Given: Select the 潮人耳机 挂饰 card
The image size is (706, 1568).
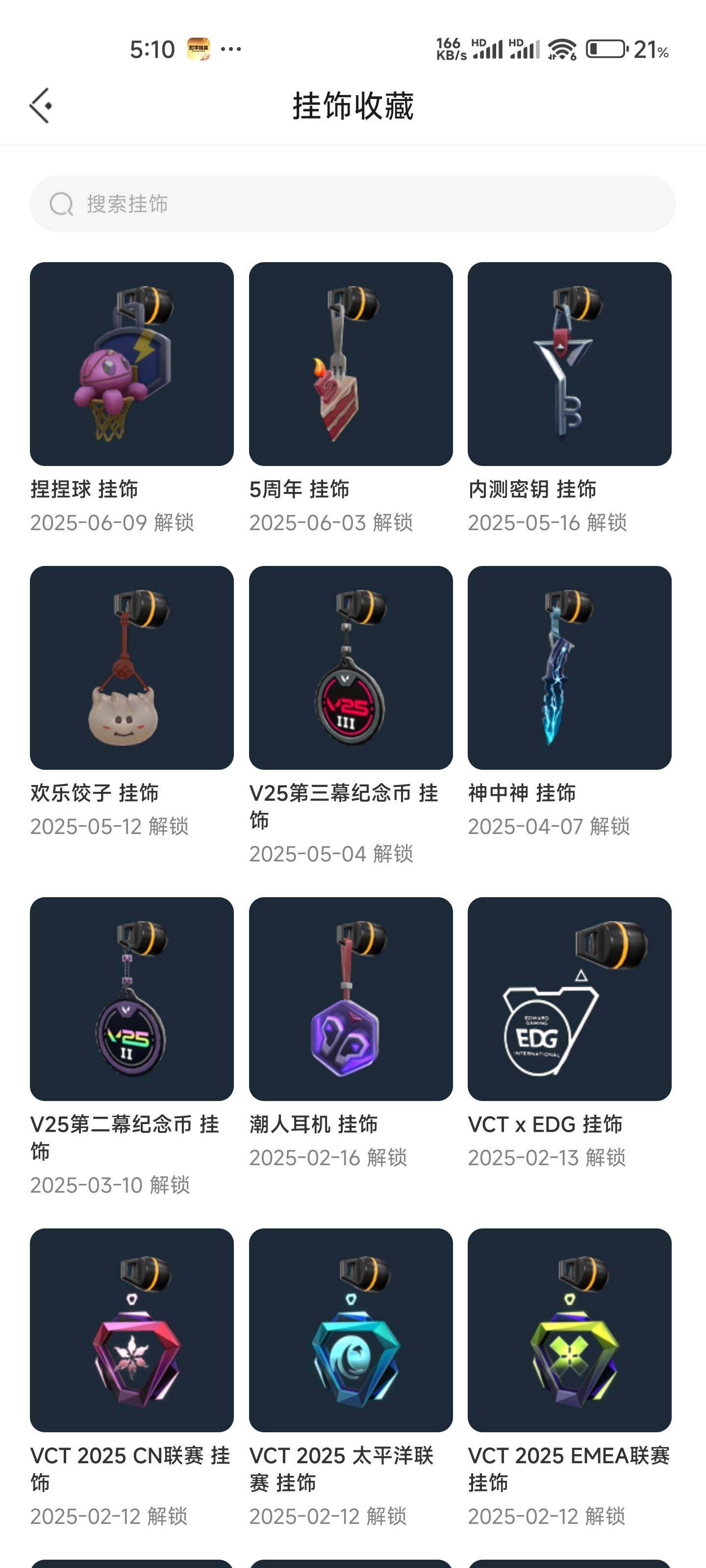Looking at the screenshot, I should point(350,998).
